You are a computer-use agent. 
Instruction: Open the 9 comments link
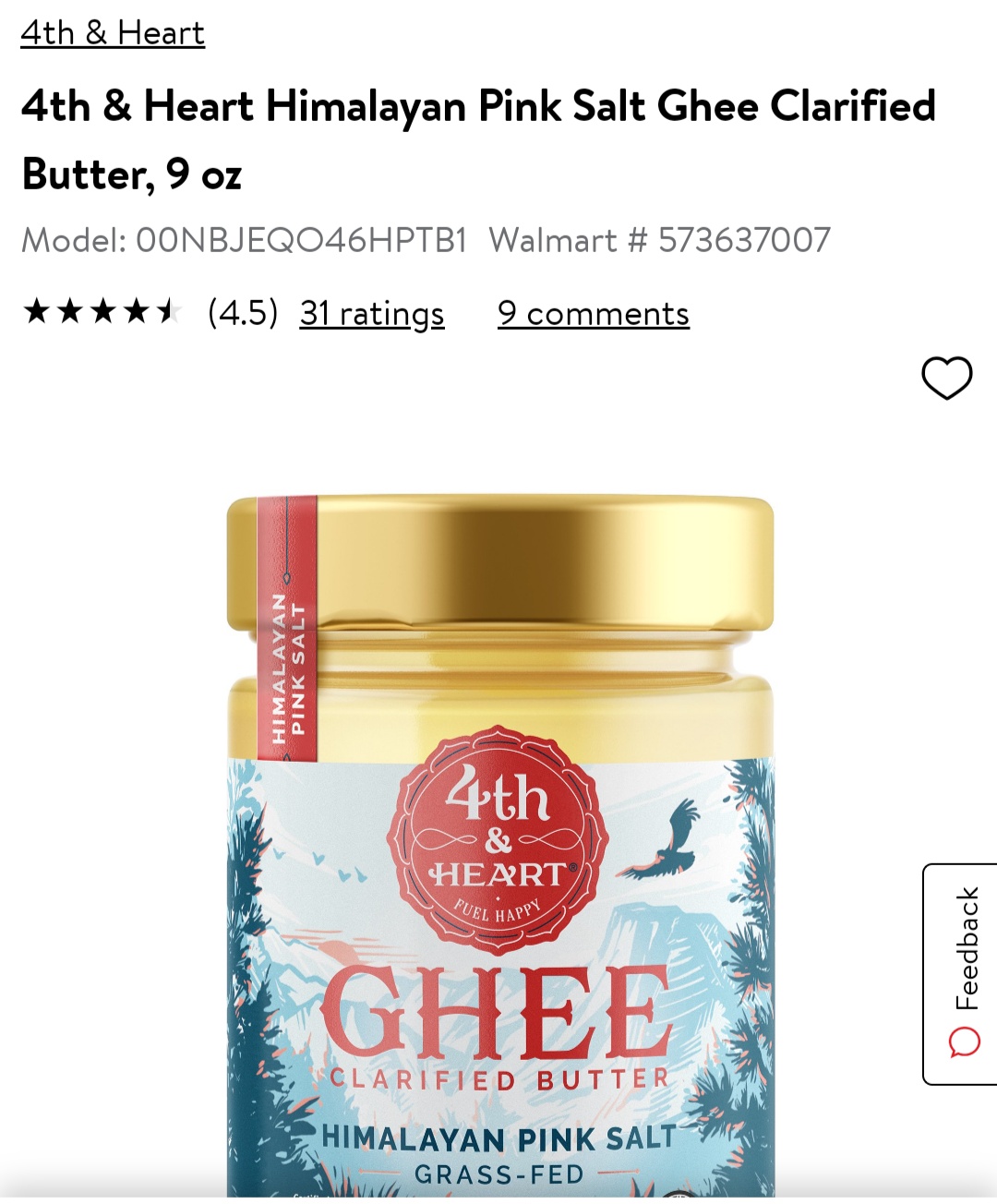(x=593, y=314)
